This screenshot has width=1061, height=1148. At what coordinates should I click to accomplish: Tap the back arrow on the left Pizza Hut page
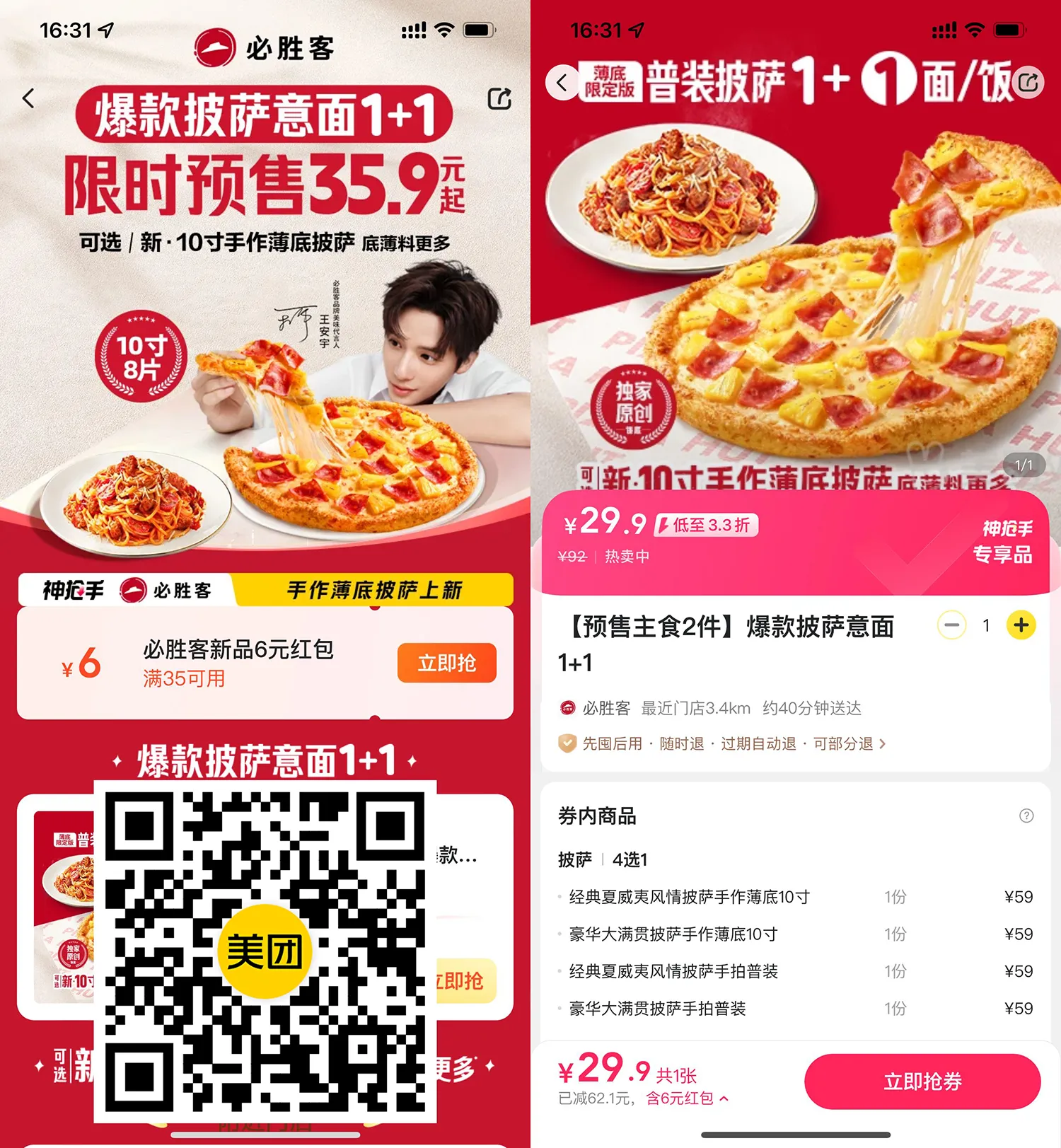tap(28, 99)
